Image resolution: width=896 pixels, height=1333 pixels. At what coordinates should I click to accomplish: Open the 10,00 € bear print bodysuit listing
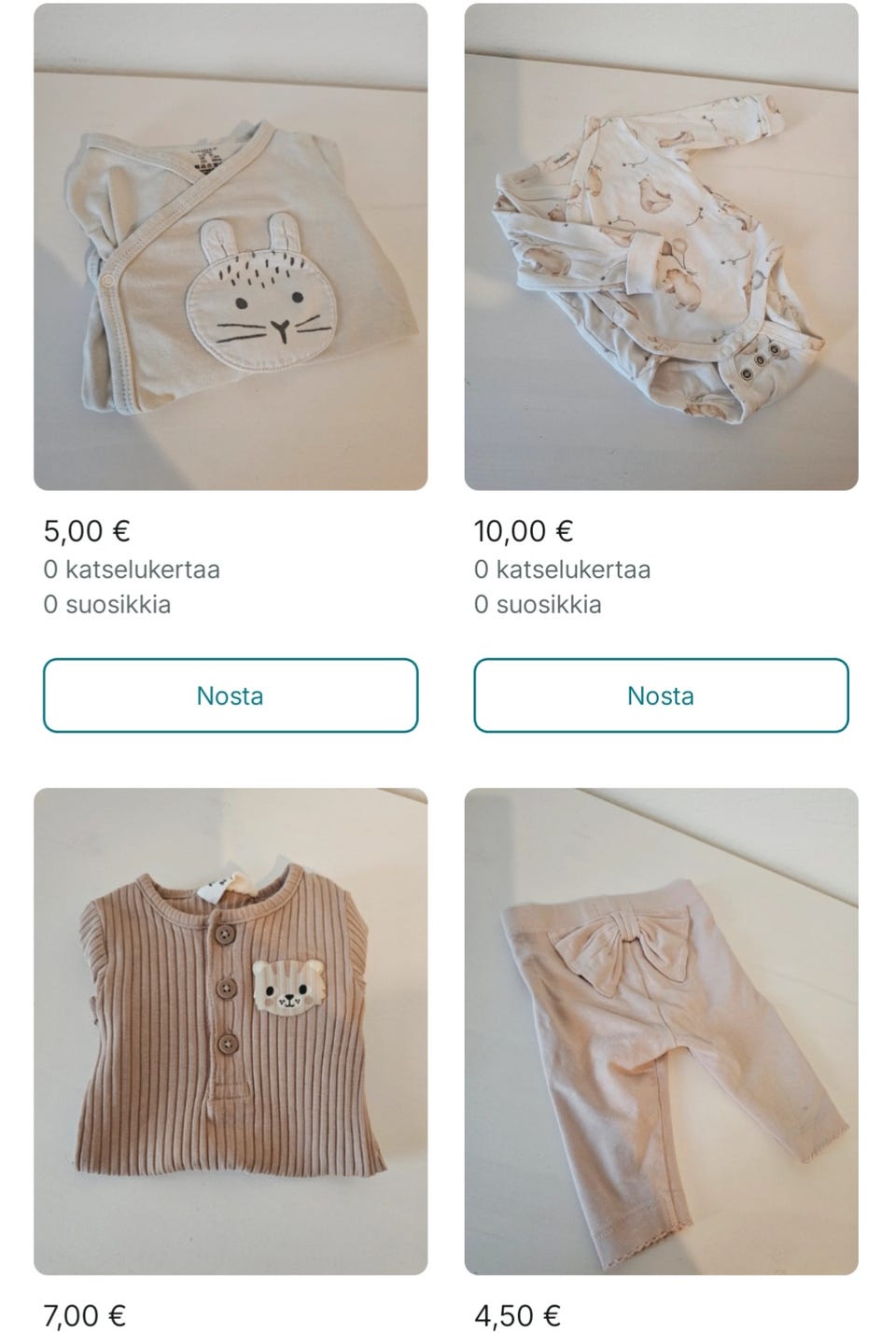click(661, 246)
